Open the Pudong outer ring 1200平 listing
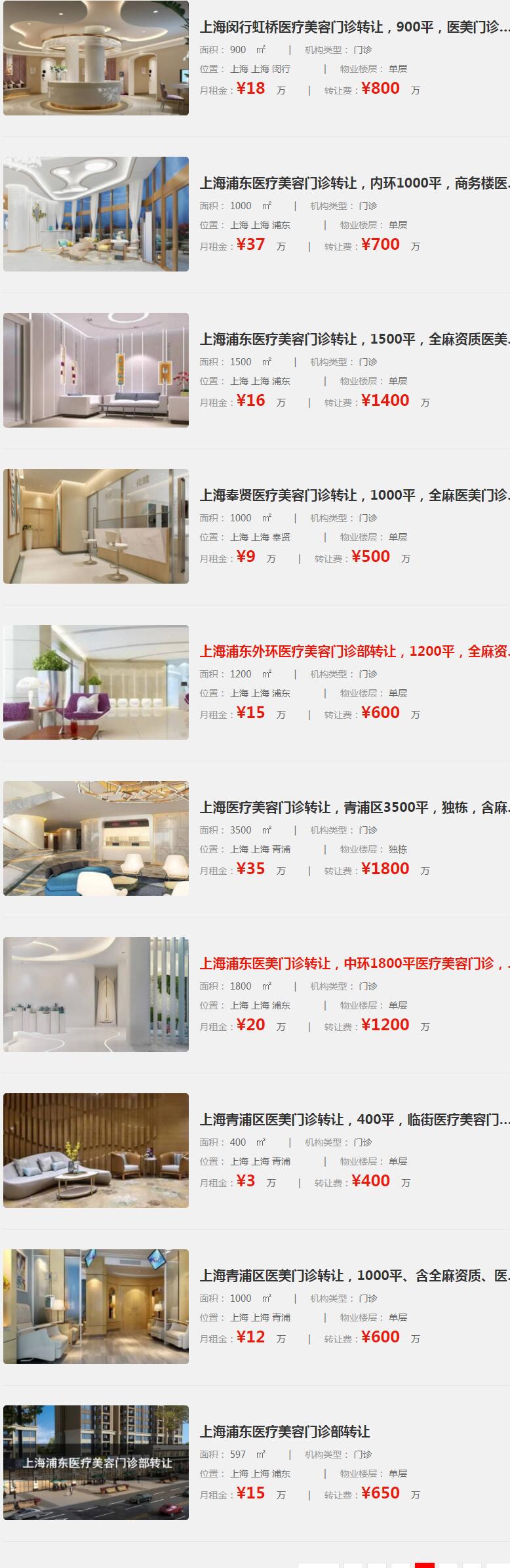The image size is (510, 1568). [354, 652]
